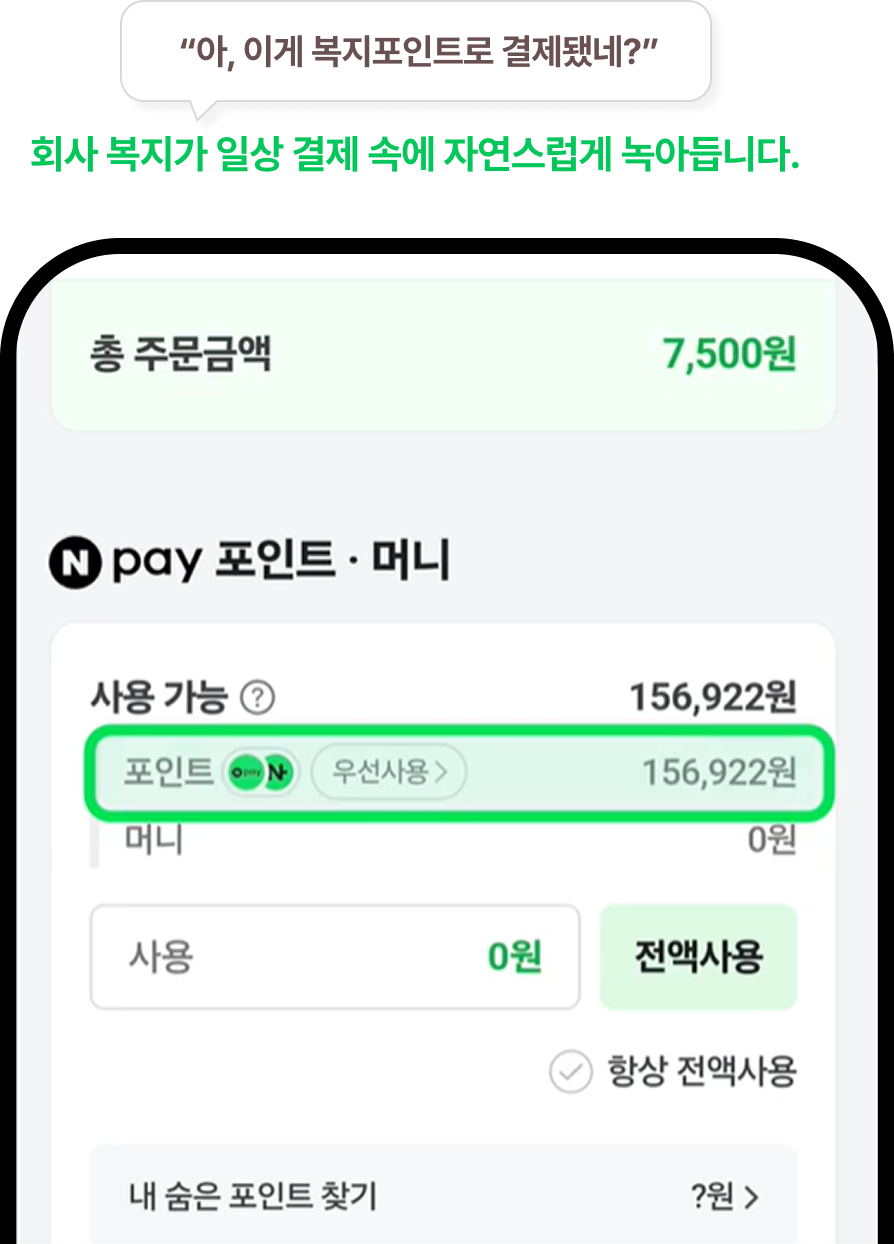This screenshot has height=1244, width=894.
Task: Click the N Pay circular logo icon
Action: click(x=74, y=563)
